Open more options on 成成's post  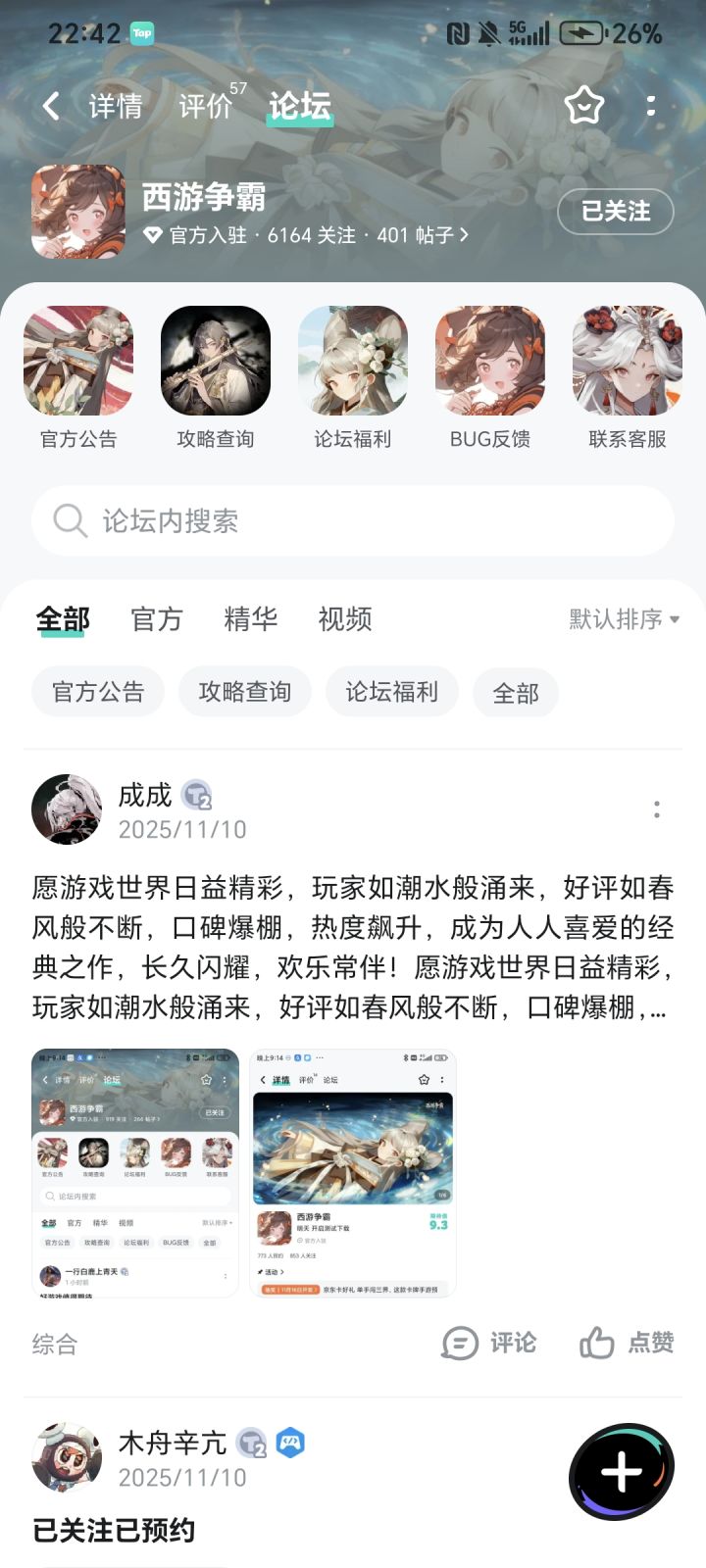point(657,809)
